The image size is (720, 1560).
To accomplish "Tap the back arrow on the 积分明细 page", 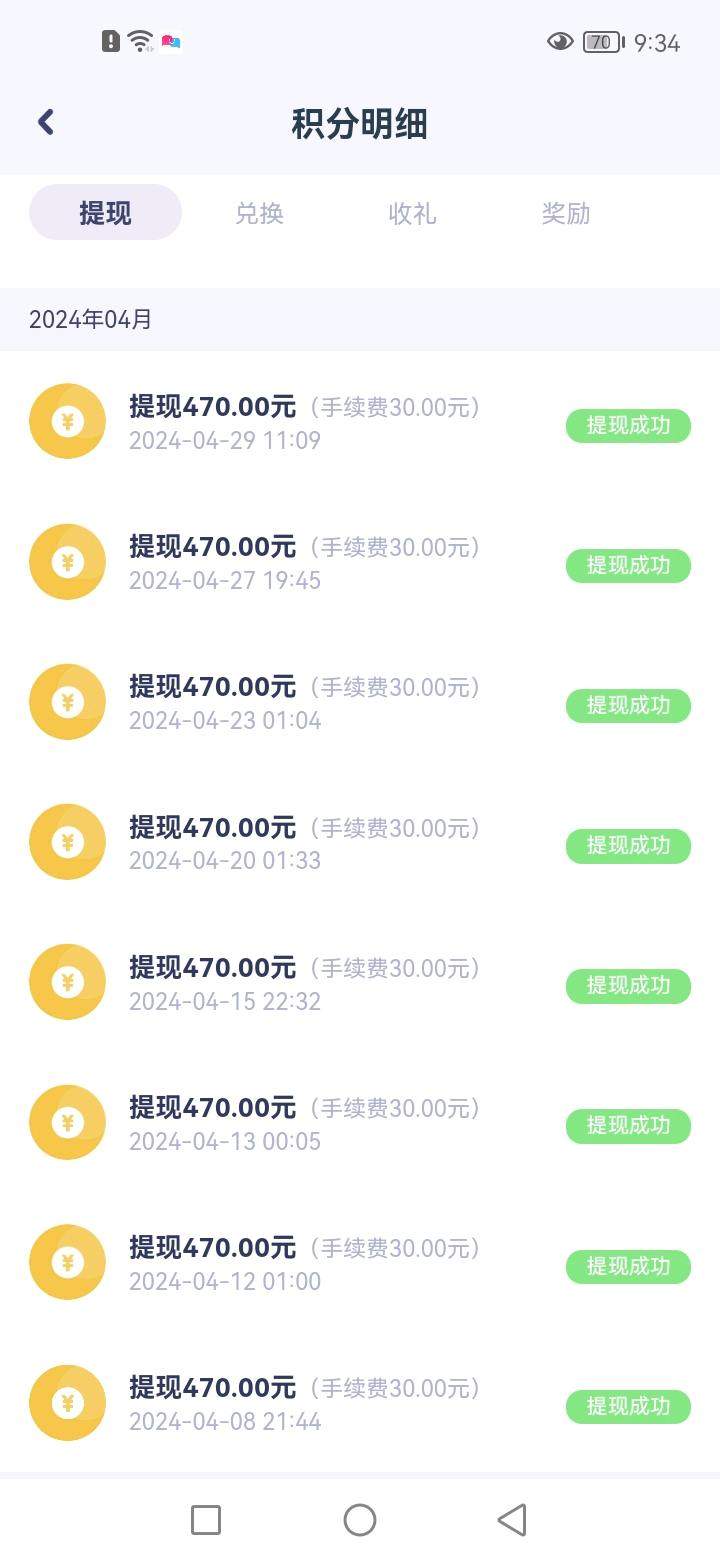I will 44,120.
